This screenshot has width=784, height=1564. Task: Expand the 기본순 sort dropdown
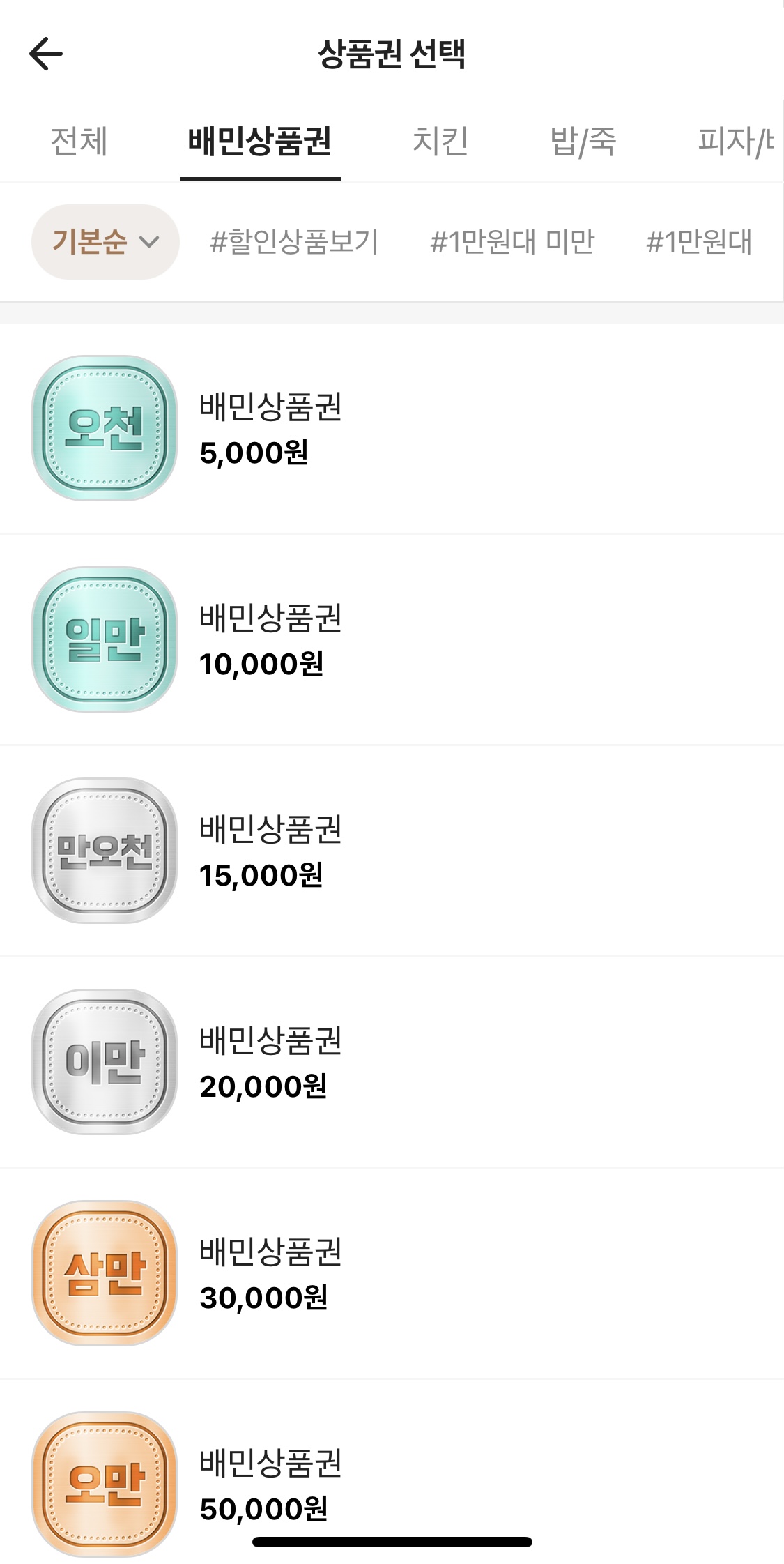[x=105, y=242]
